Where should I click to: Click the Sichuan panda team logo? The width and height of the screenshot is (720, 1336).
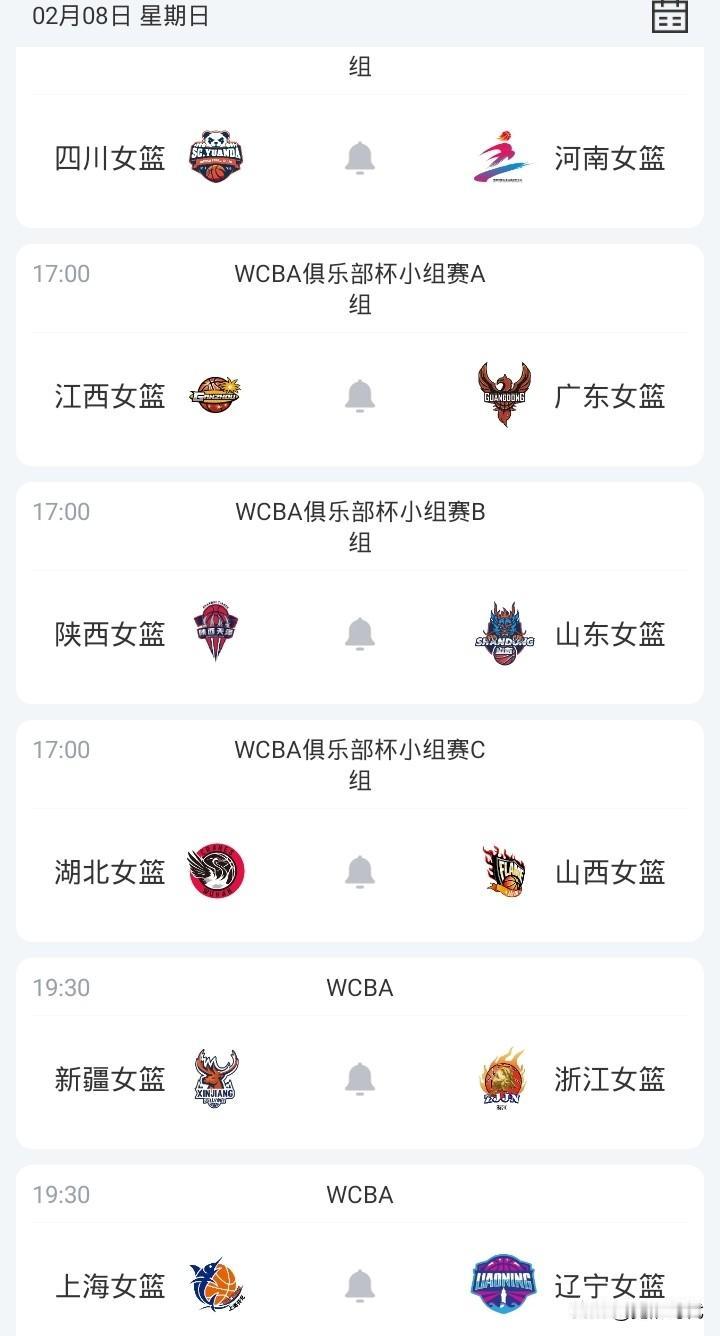click(x=216, y=157)
